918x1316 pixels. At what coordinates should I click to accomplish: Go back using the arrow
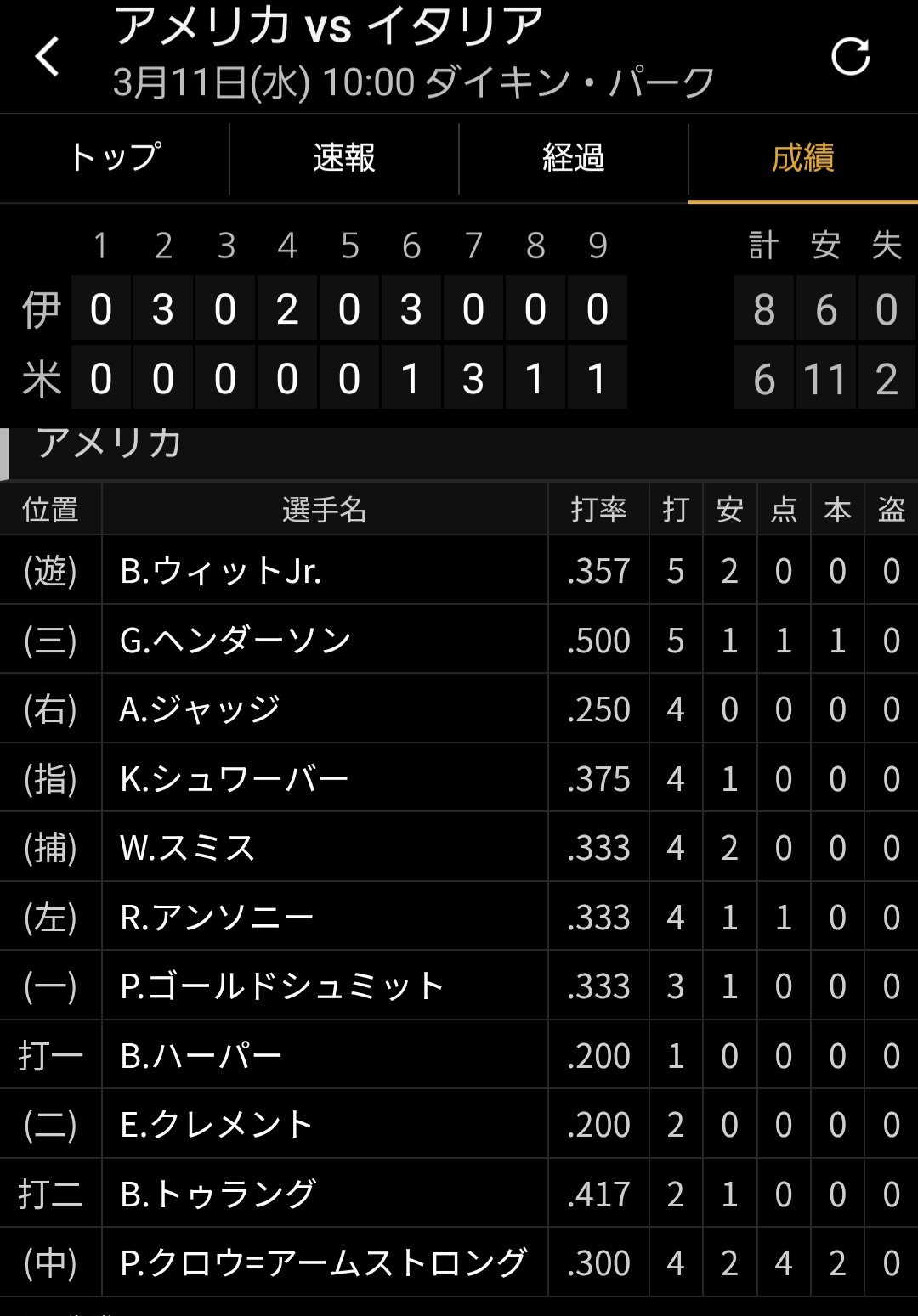[x=48, y=57]
